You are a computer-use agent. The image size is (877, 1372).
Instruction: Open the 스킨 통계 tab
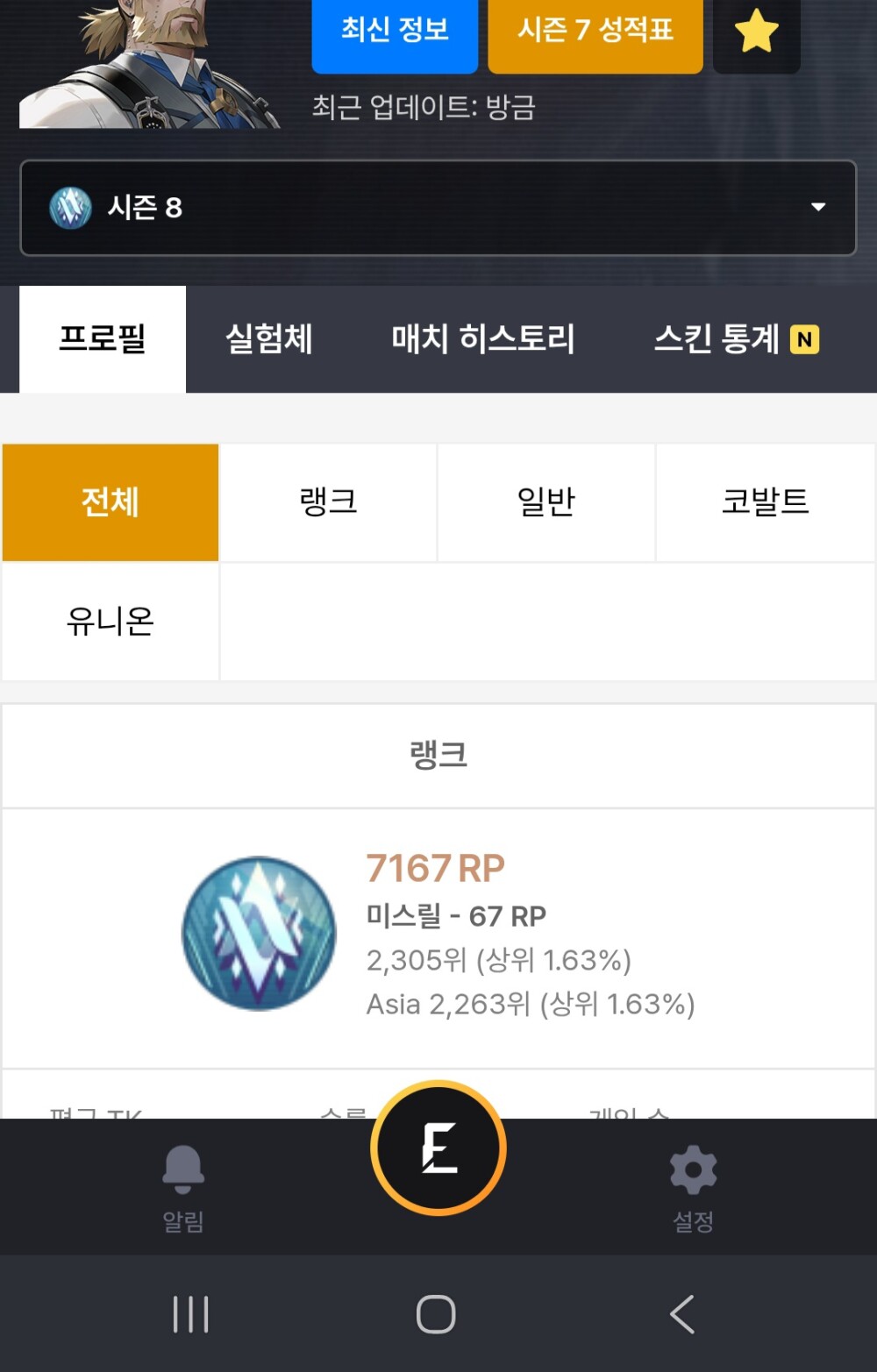point(735,339)
